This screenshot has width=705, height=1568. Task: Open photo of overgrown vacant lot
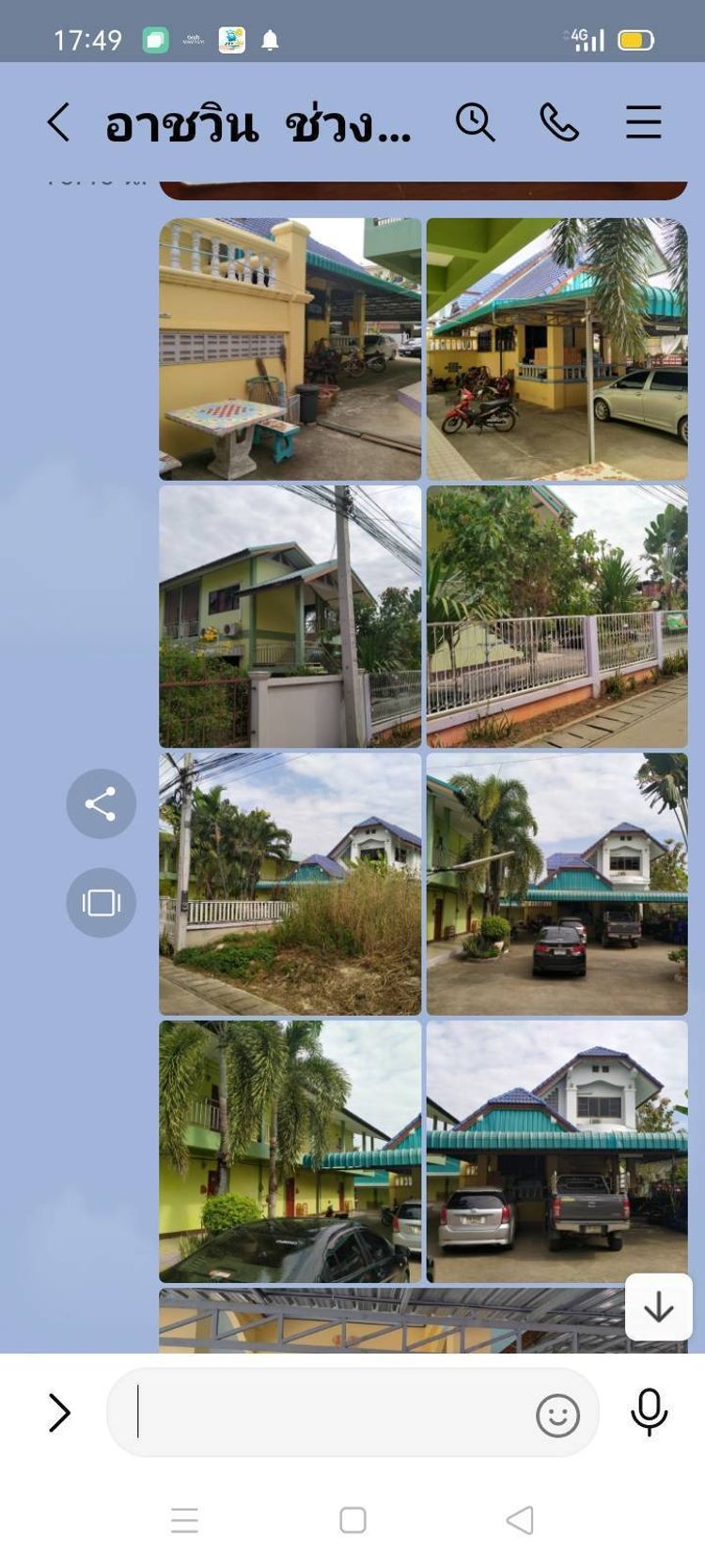tap(290, 884)
